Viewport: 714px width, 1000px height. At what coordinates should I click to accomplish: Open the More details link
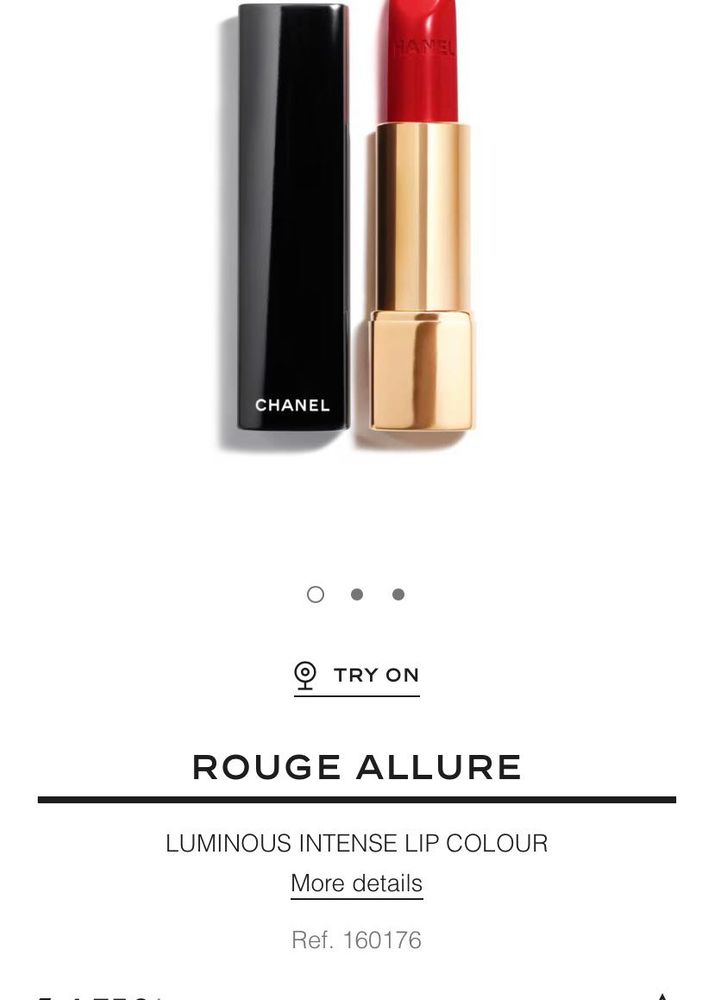(x=357, y=884)
